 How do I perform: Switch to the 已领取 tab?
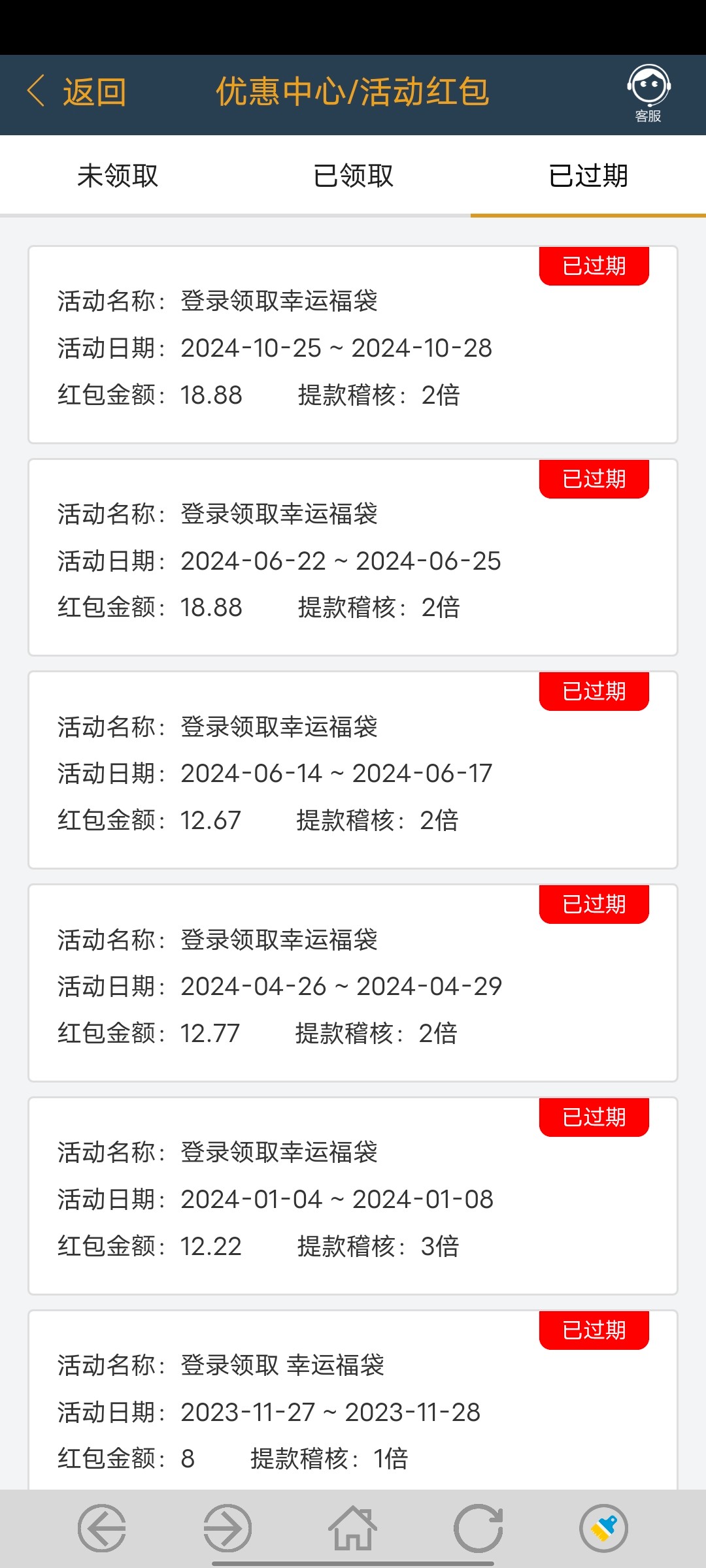tap(353, 176)
